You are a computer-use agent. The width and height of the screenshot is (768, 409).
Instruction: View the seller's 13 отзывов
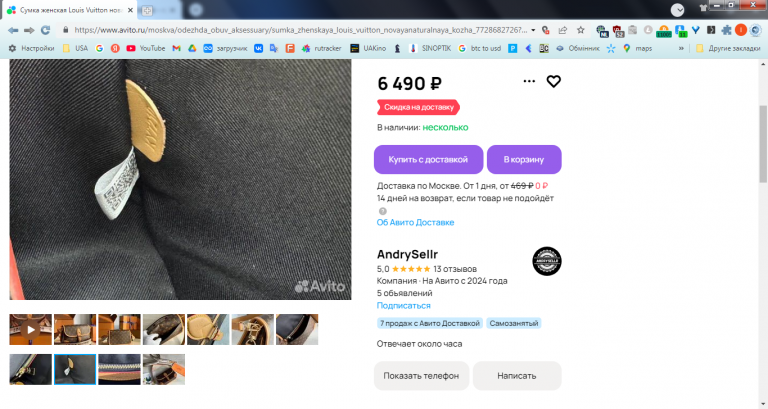pos(456,269)
